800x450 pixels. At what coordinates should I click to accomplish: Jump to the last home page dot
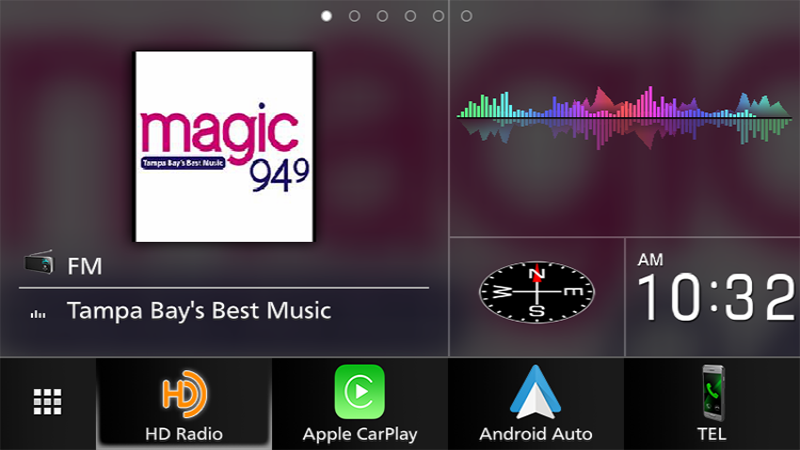click(466, 16)
